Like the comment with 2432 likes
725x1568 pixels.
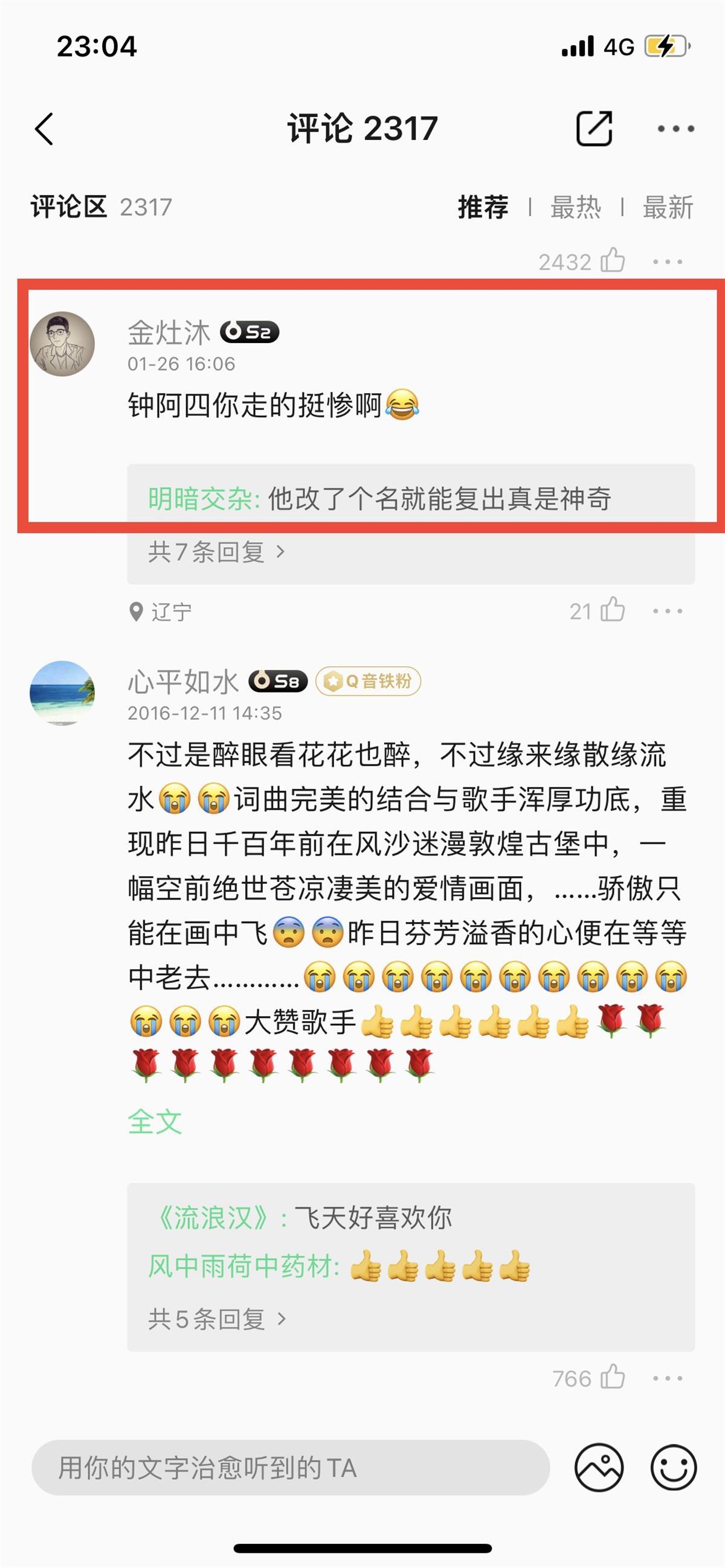[x=613, y=261]
